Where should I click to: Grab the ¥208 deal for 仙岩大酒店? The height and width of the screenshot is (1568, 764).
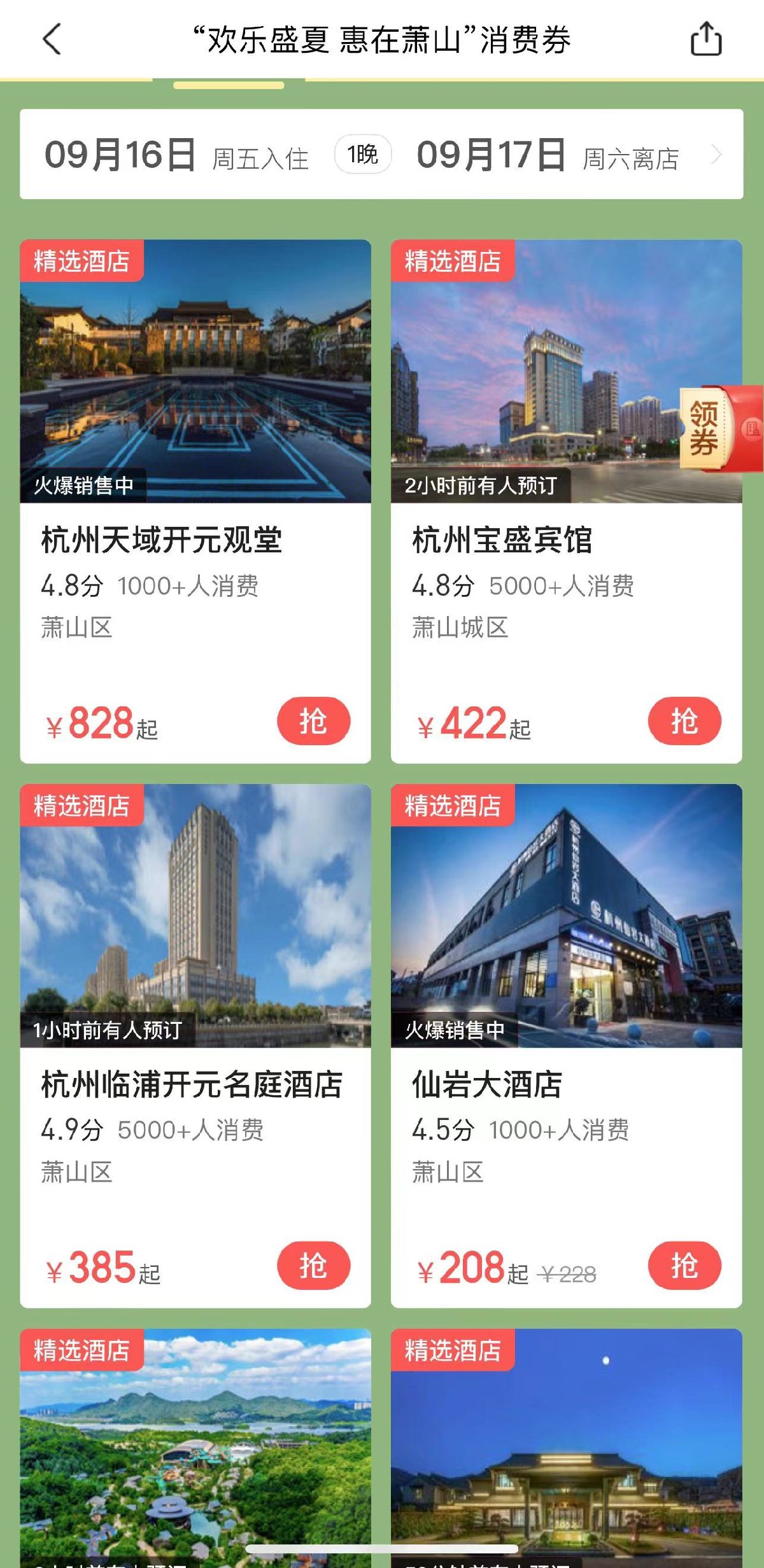click(x=684, y=1265)
